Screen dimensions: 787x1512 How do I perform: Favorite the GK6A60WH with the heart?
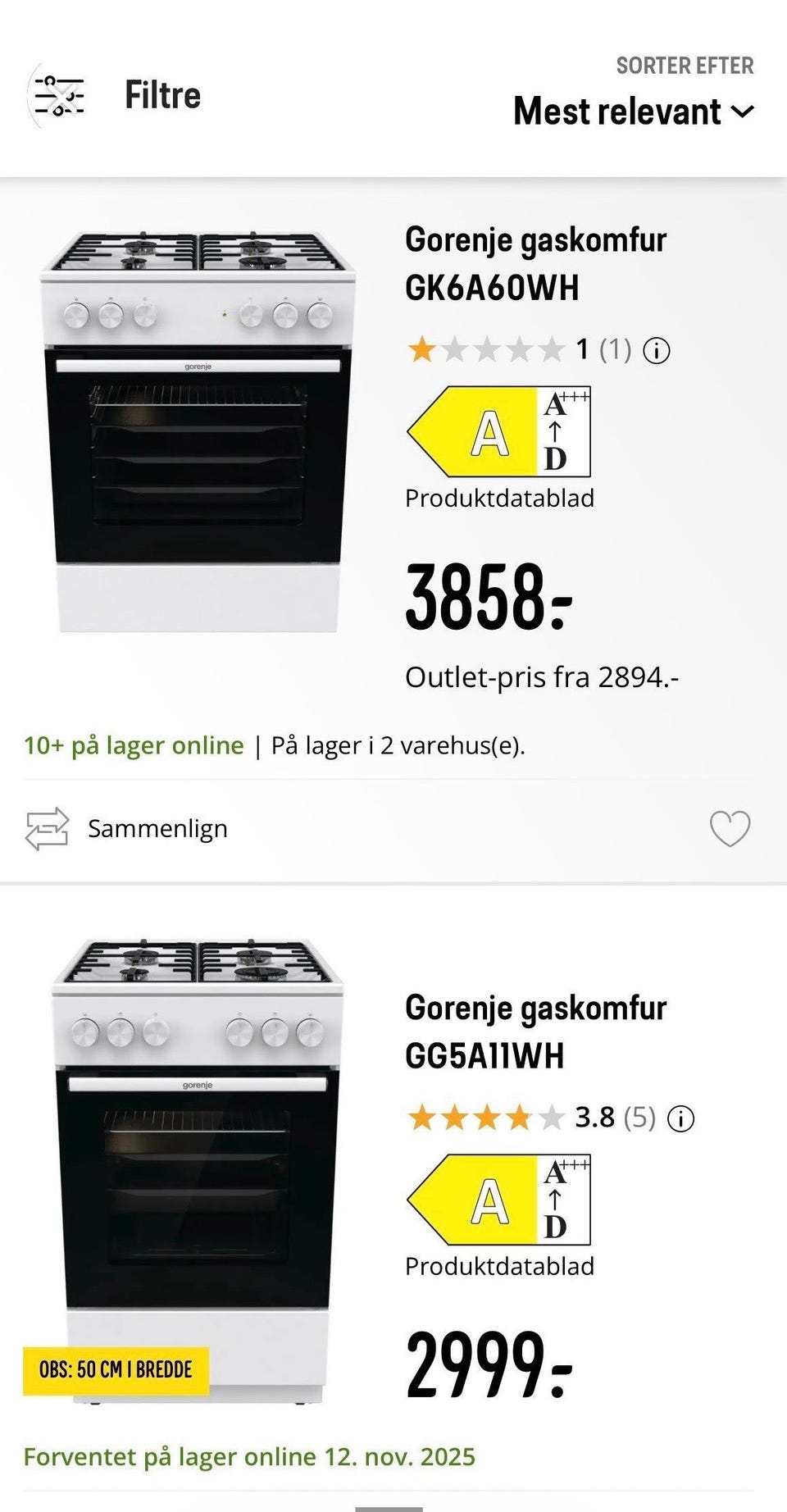pyautogui.click(x=729, y=828)
